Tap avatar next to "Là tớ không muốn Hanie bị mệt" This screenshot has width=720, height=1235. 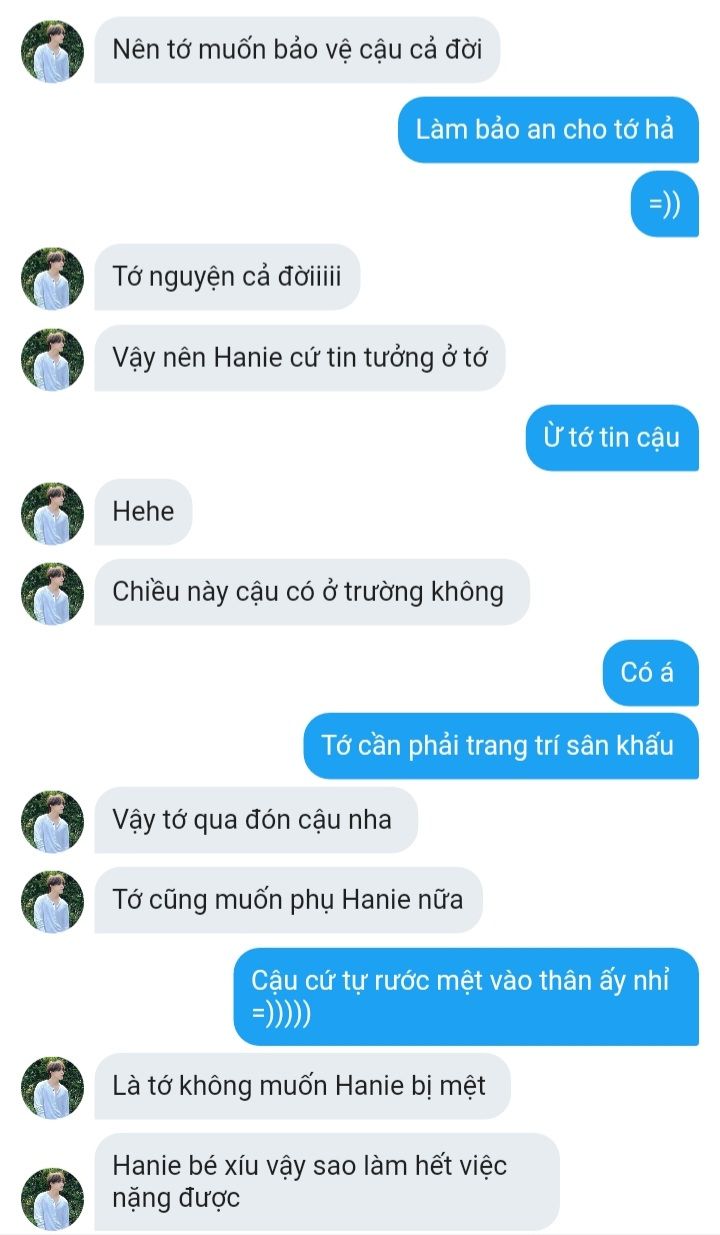tap(52, 1087)
